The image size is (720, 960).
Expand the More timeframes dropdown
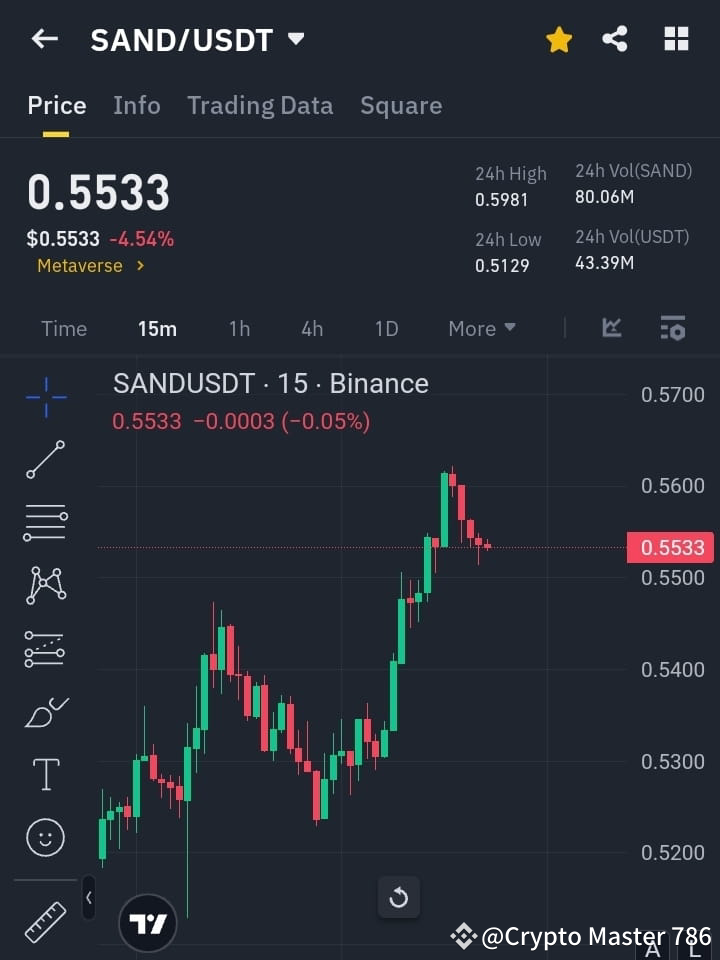tap(481, 328)
